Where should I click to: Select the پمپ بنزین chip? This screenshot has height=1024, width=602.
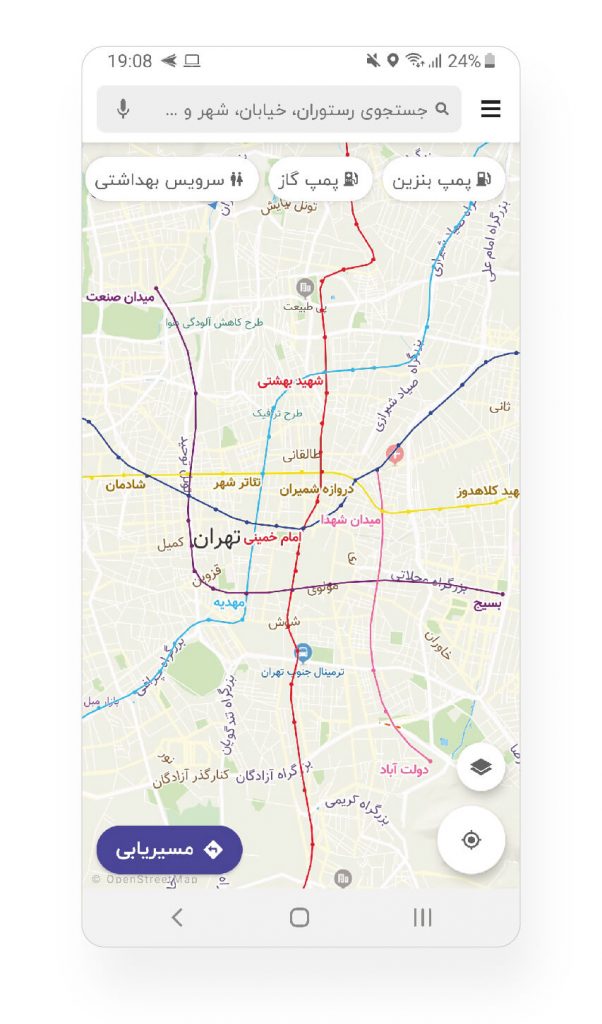(443, 181)
